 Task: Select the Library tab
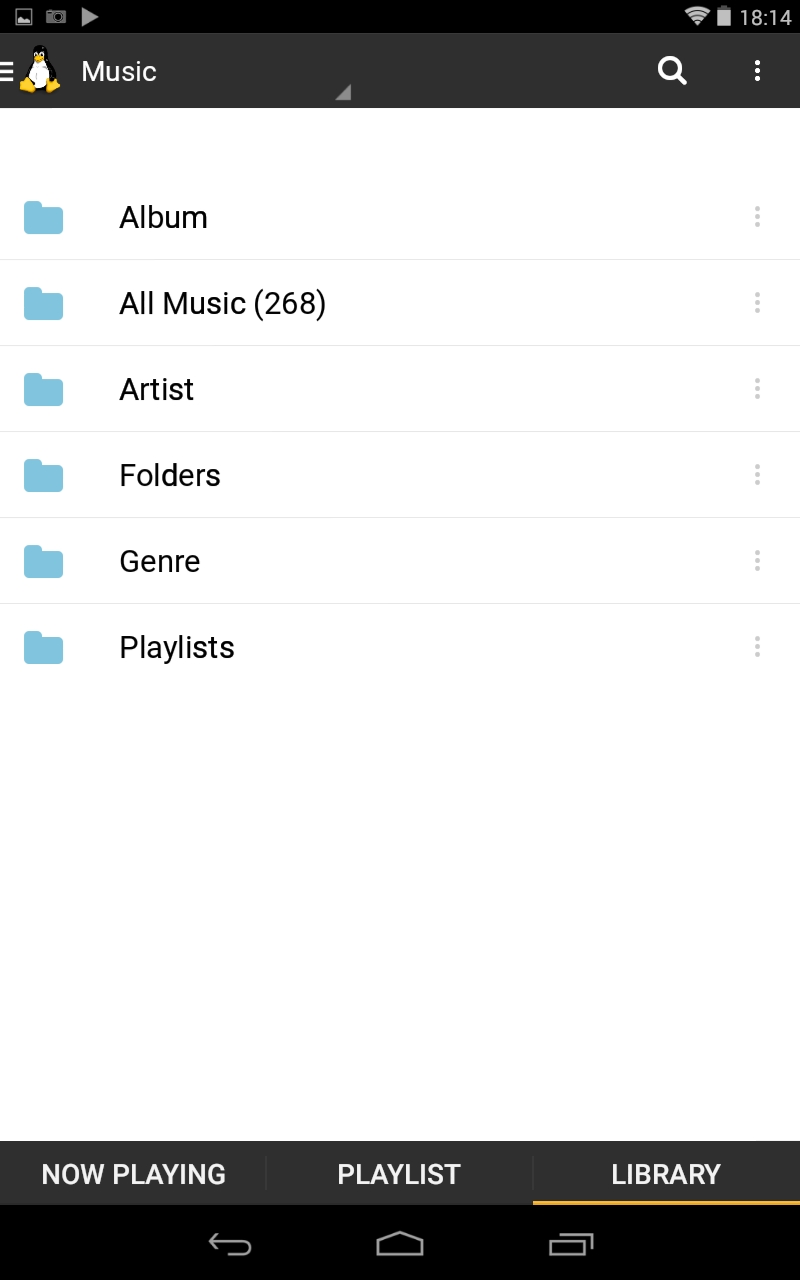tap(666, 1173)
